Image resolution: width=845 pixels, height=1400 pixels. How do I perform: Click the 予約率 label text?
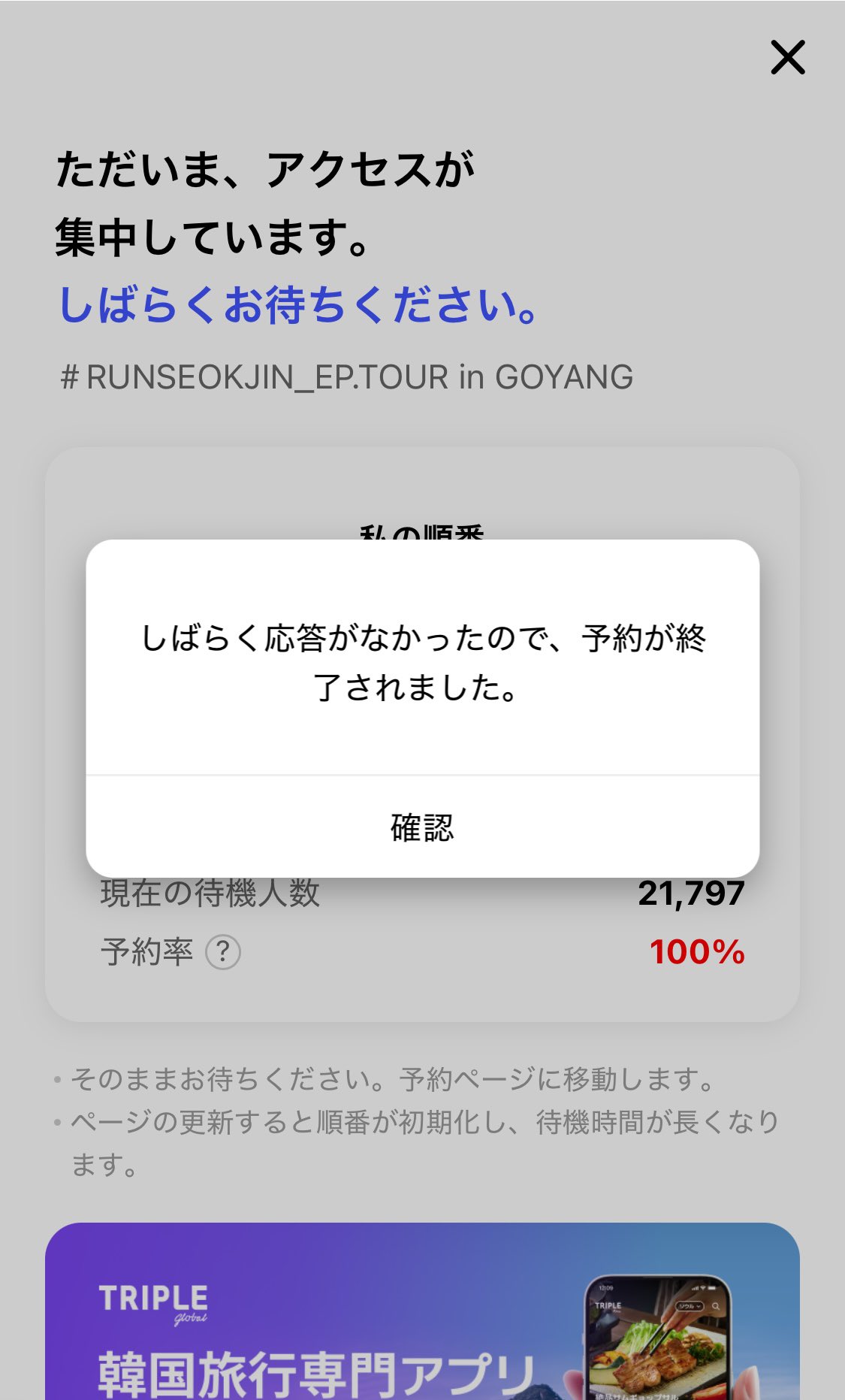pyautogui.click(x=143, y=953)
